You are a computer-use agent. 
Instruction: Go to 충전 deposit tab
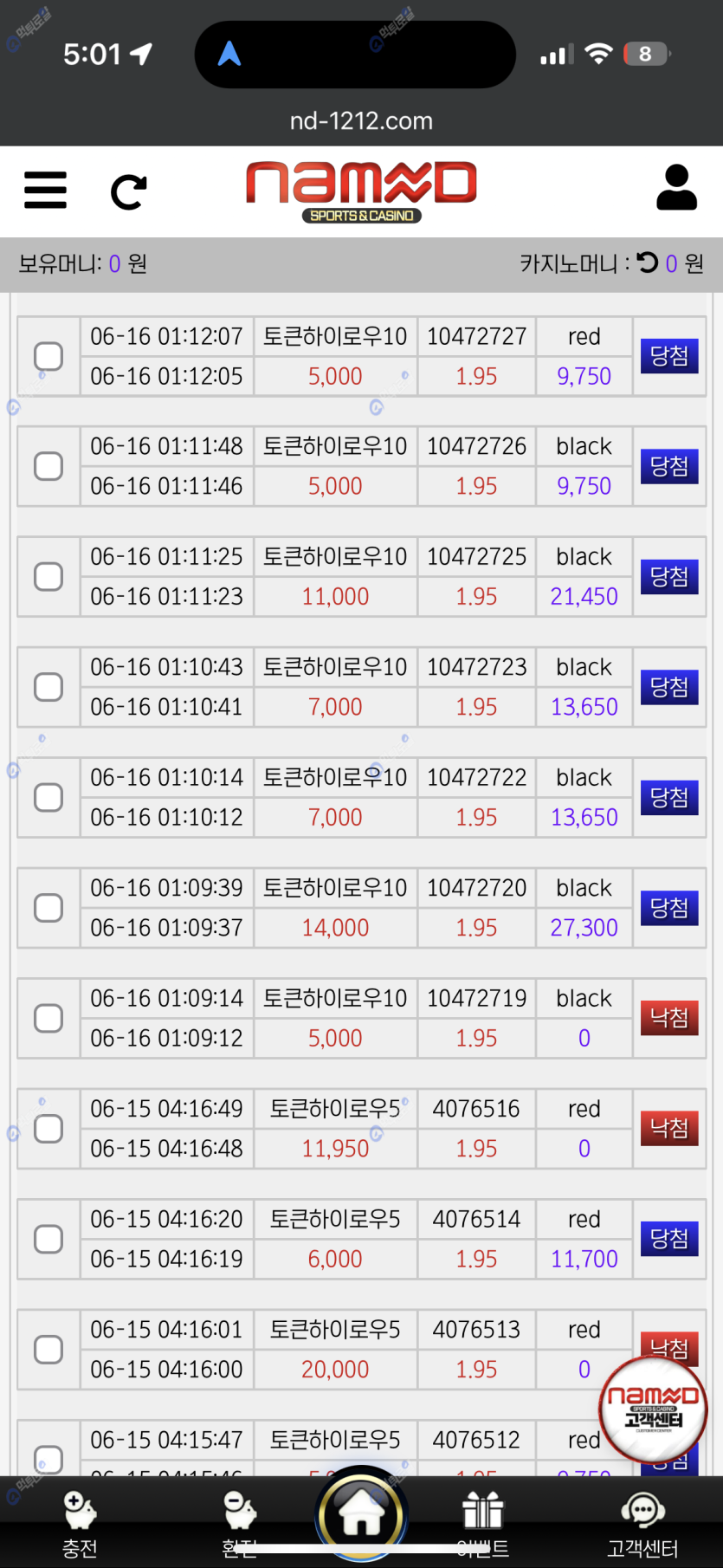80,1524
